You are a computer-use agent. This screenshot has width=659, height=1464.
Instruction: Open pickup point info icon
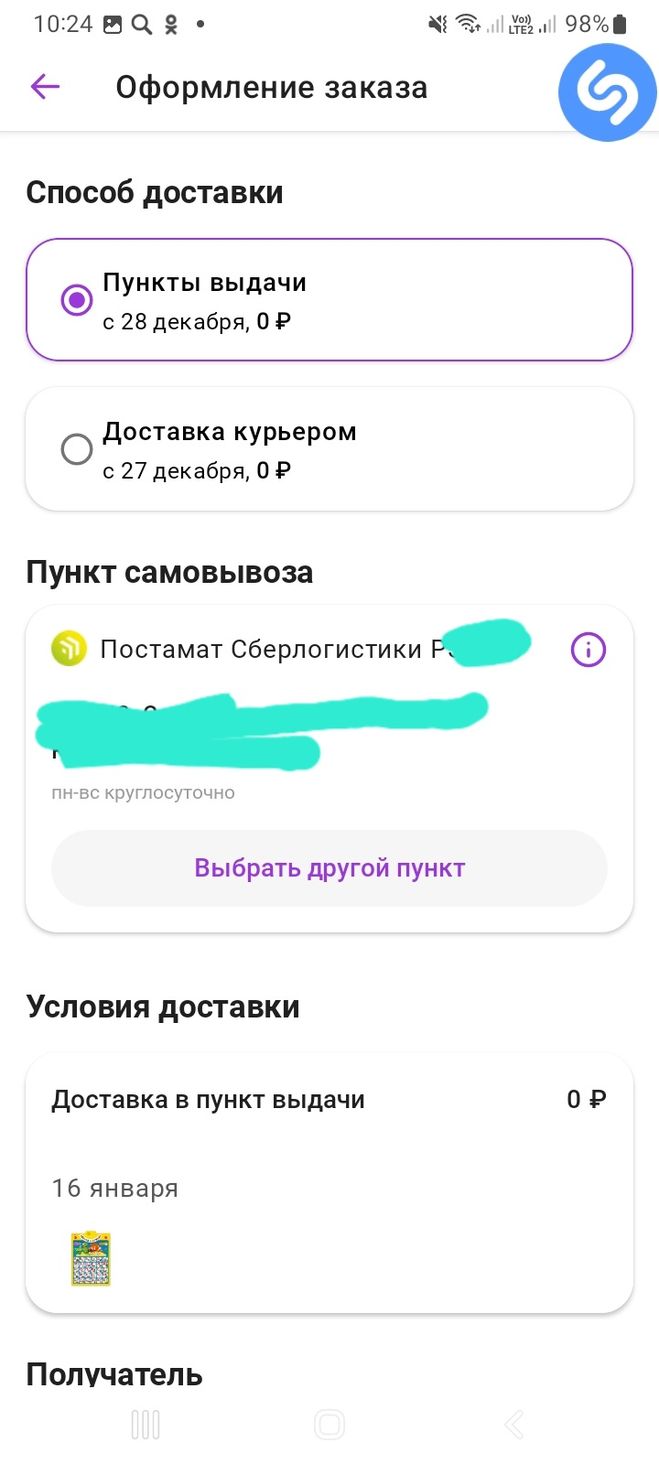(x=588, y=650)
